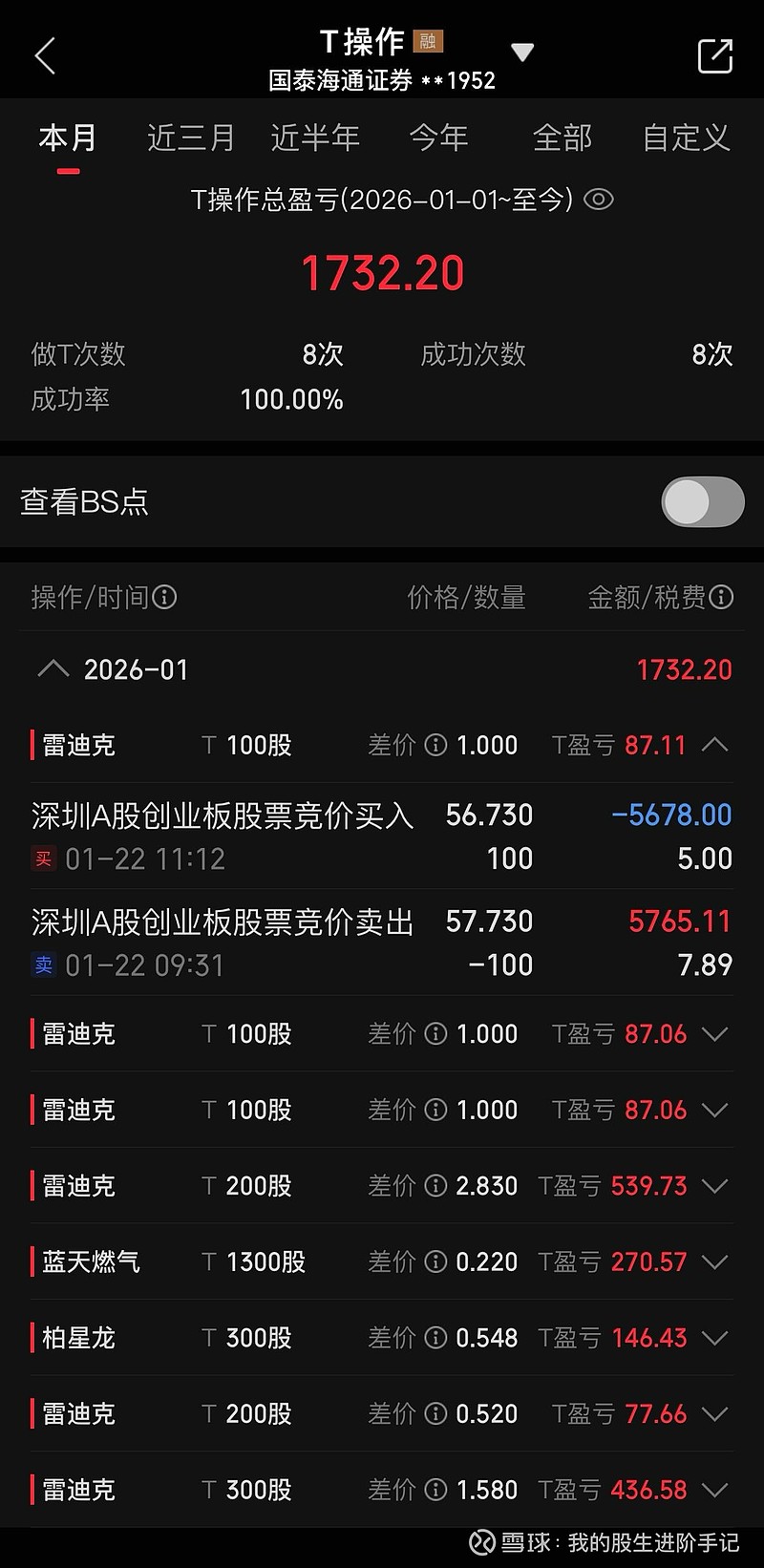The height and width of the screenshot is (1568, 764).
Task: Expand the 柏星龙 T 300股 row
Action: click(x=715, y=1338)
